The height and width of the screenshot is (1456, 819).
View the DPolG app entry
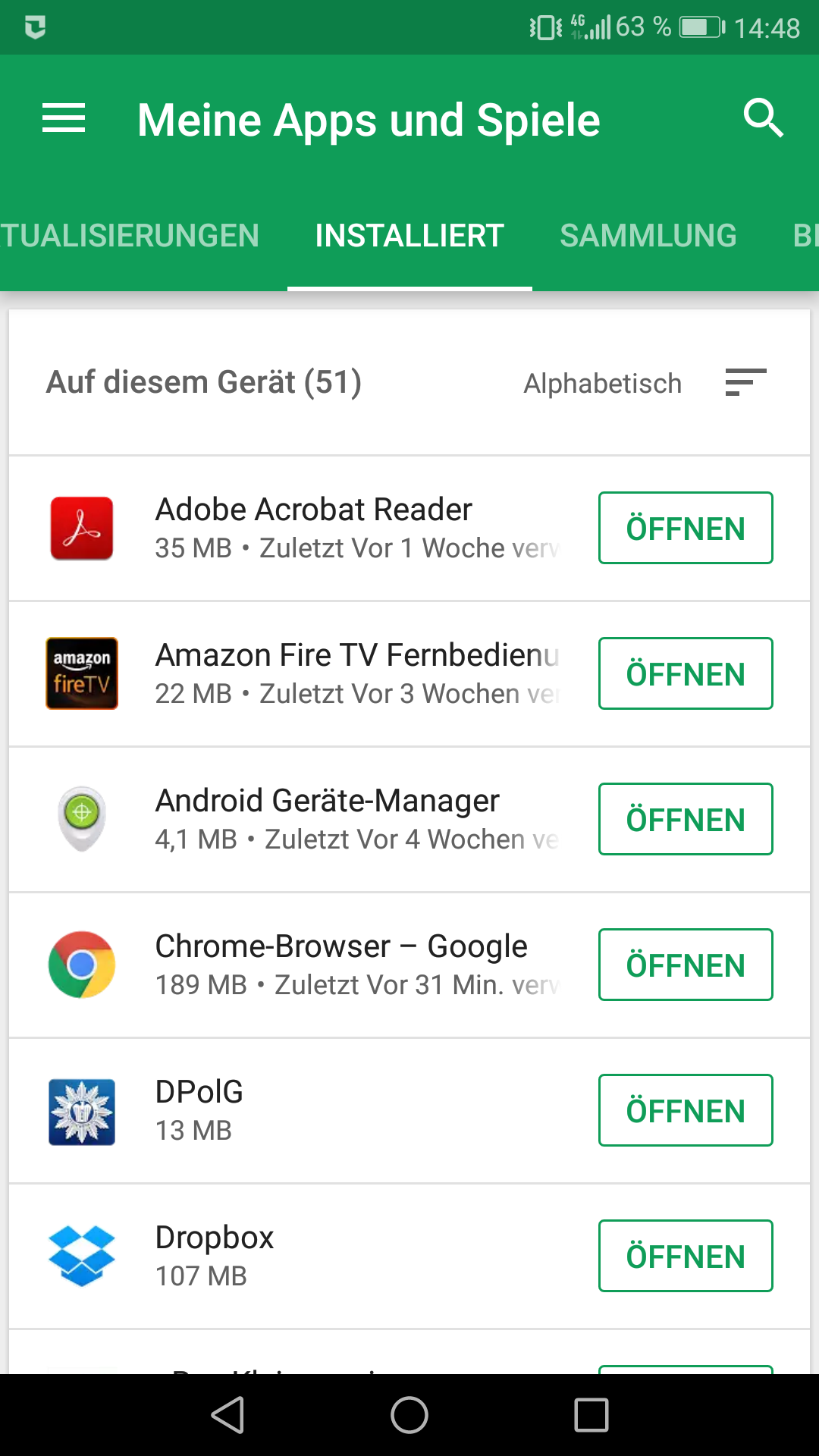coord(303,1111)
